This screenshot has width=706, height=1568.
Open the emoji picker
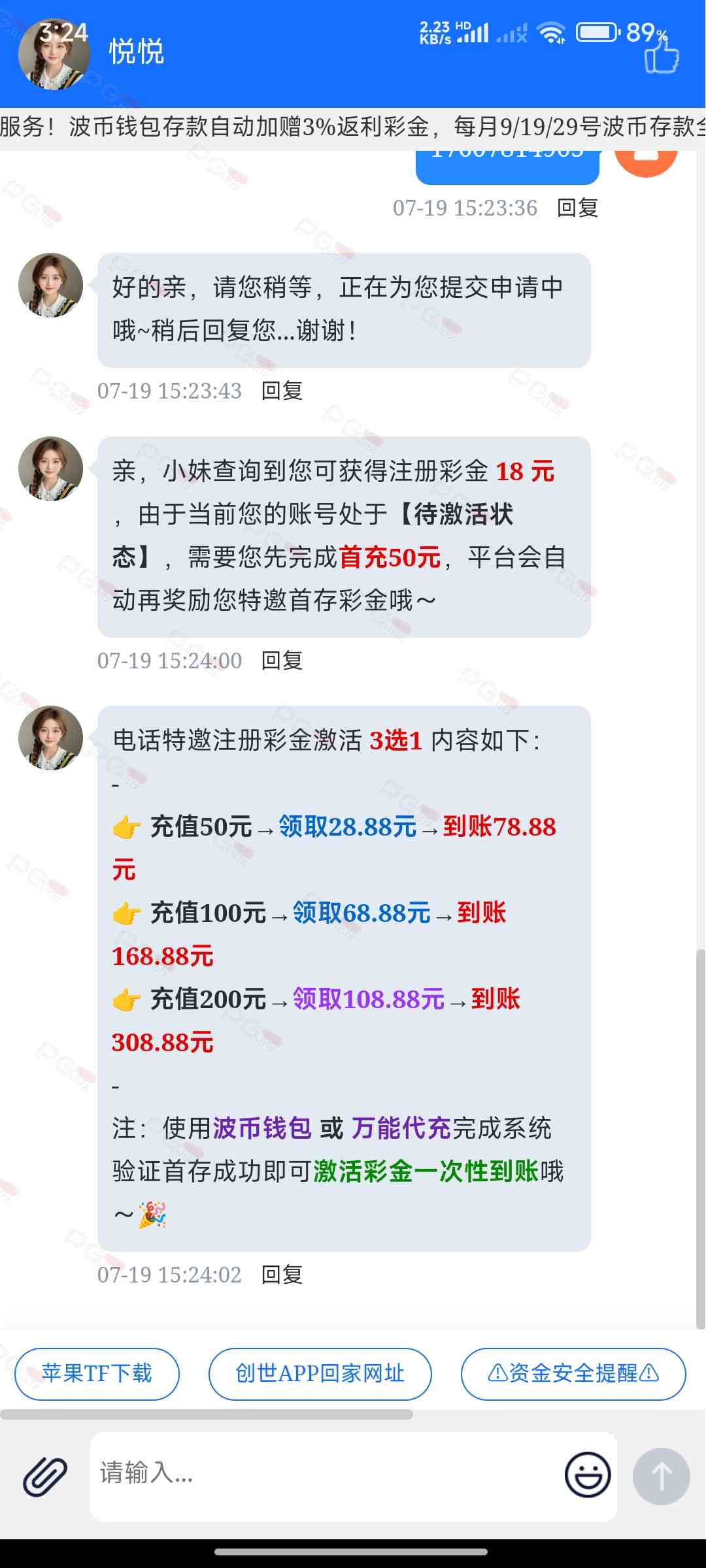click(x=588, y=1475)
